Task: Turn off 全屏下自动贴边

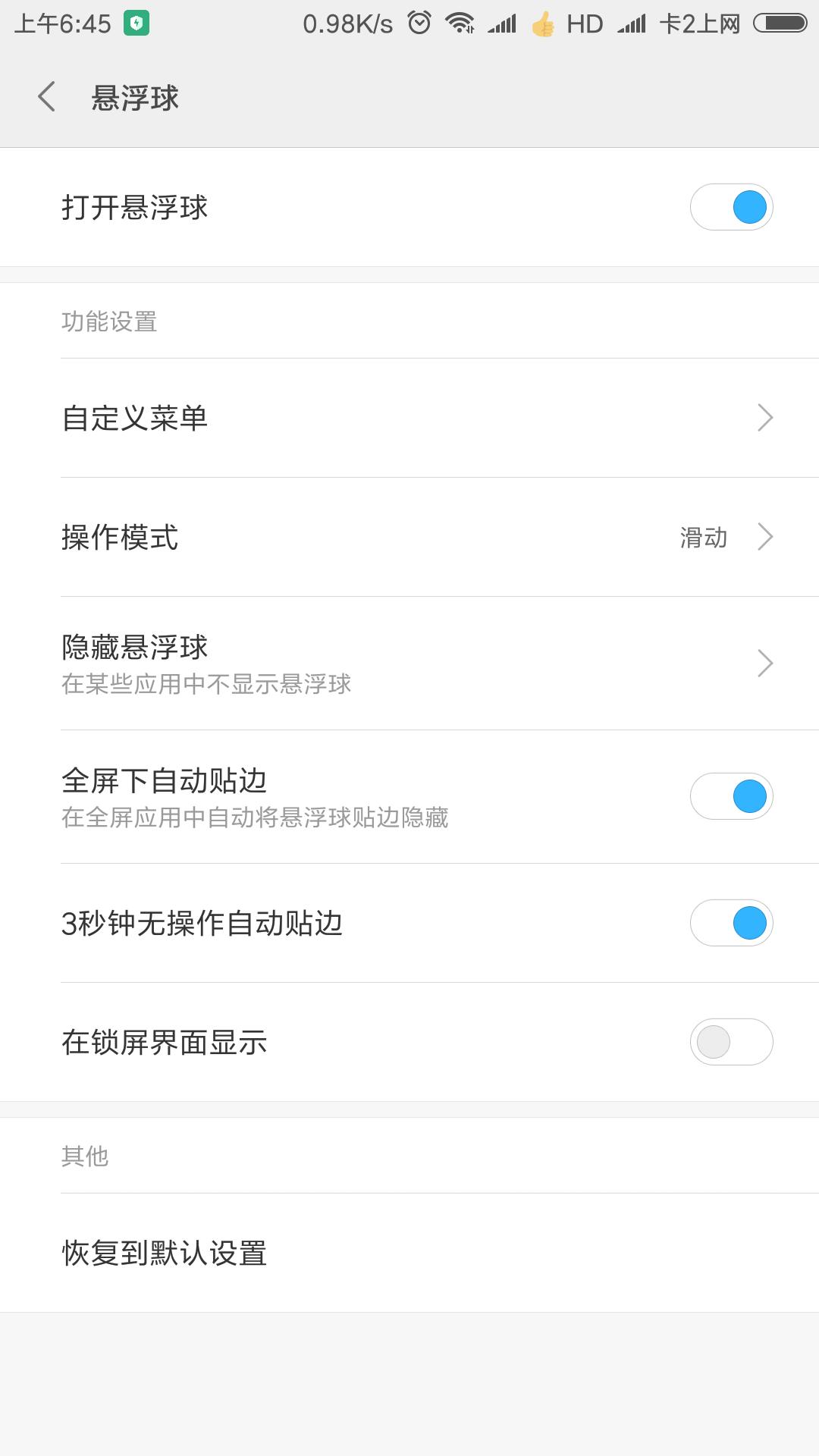Action: coord(730,796)
